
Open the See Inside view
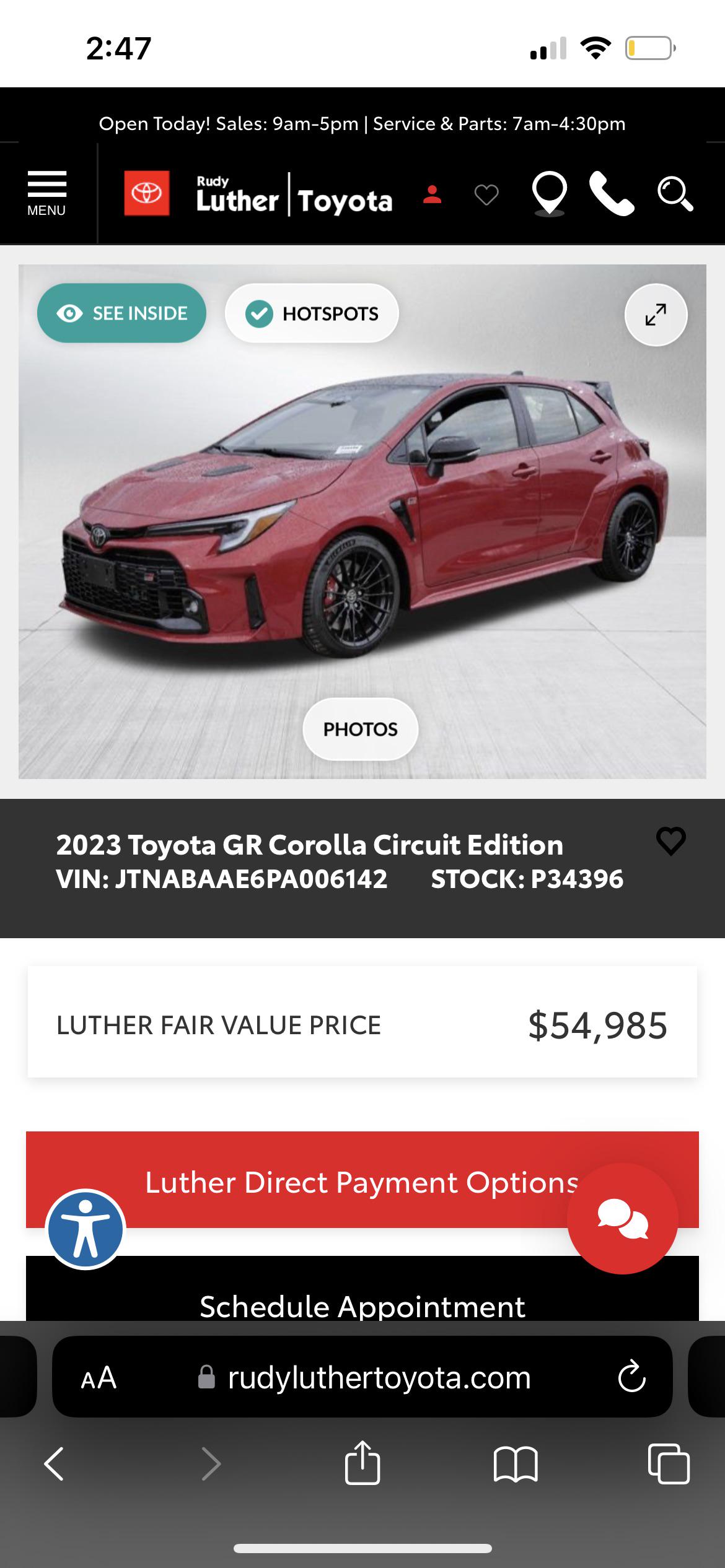[121, 313]
